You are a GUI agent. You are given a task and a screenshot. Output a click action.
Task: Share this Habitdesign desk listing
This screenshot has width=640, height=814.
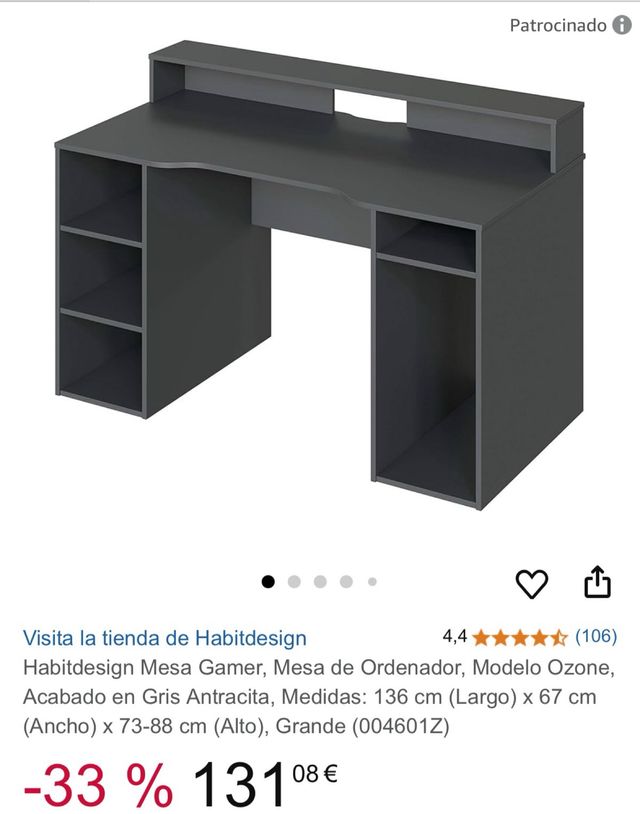click(597, 582)
